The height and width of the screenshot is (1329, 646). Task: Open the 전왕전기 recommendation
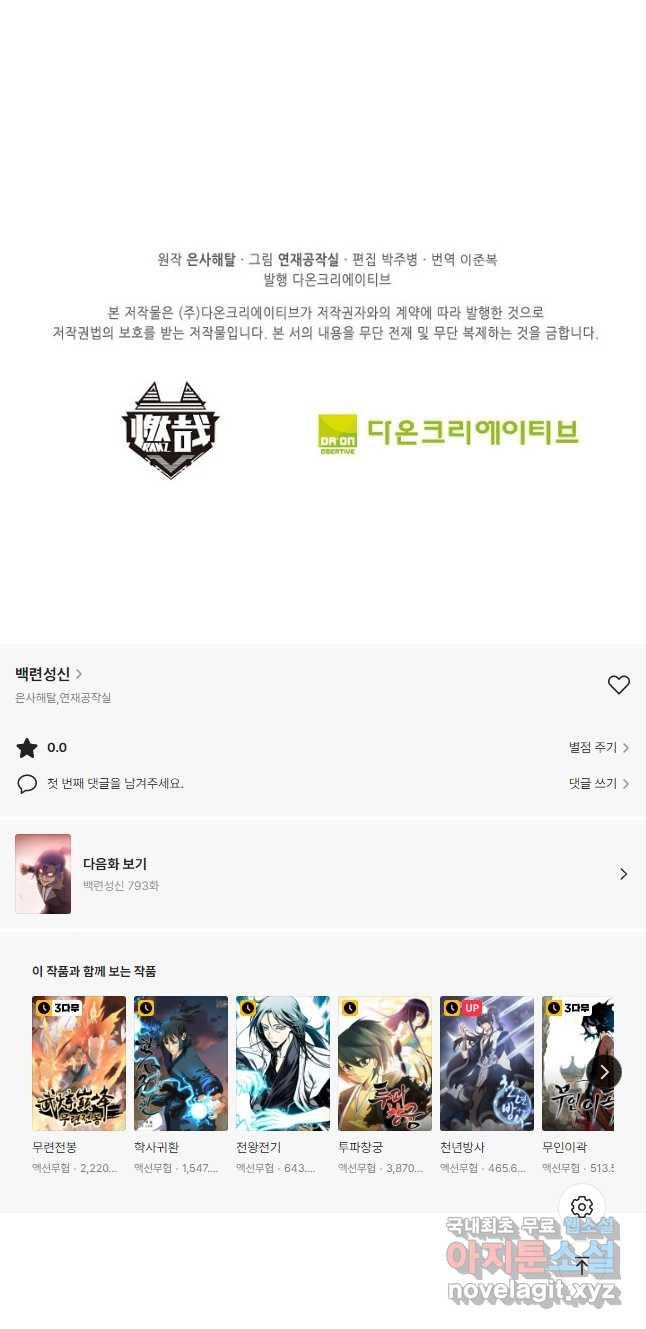pyautogui.click(x=283, y=1063)
